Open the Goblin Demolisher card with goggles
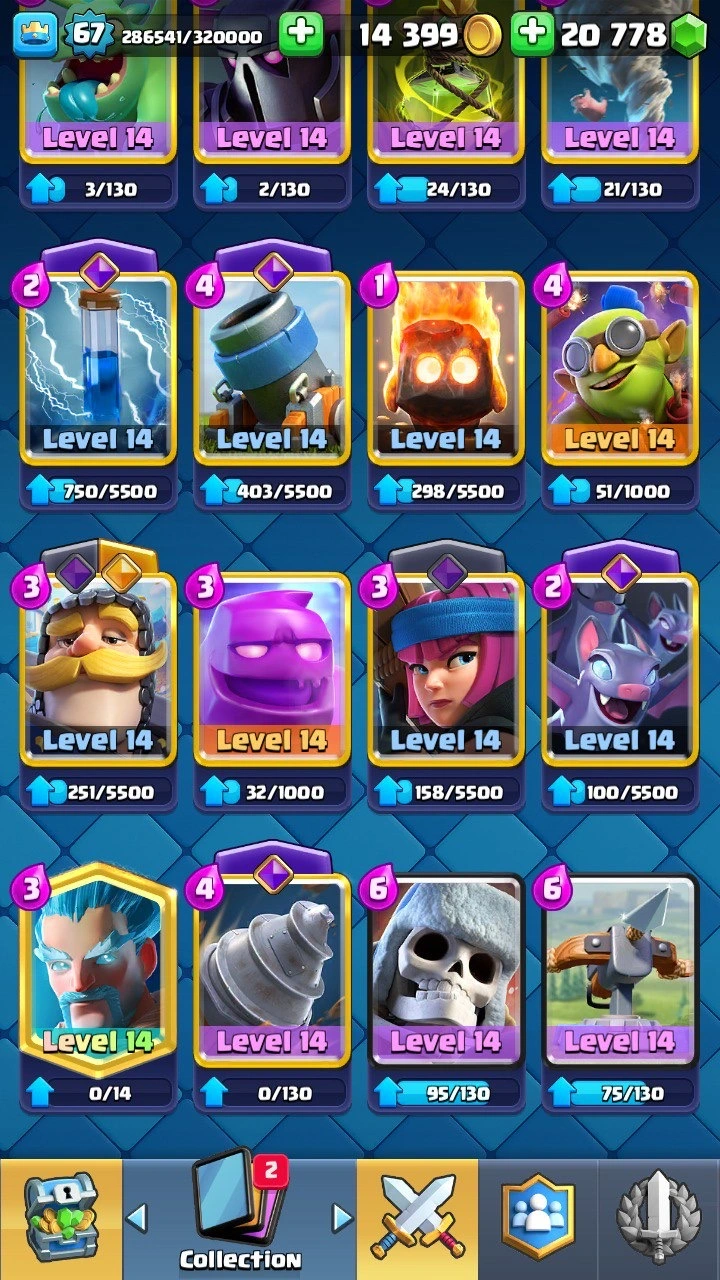720x1280 pixels. (620, 370)
